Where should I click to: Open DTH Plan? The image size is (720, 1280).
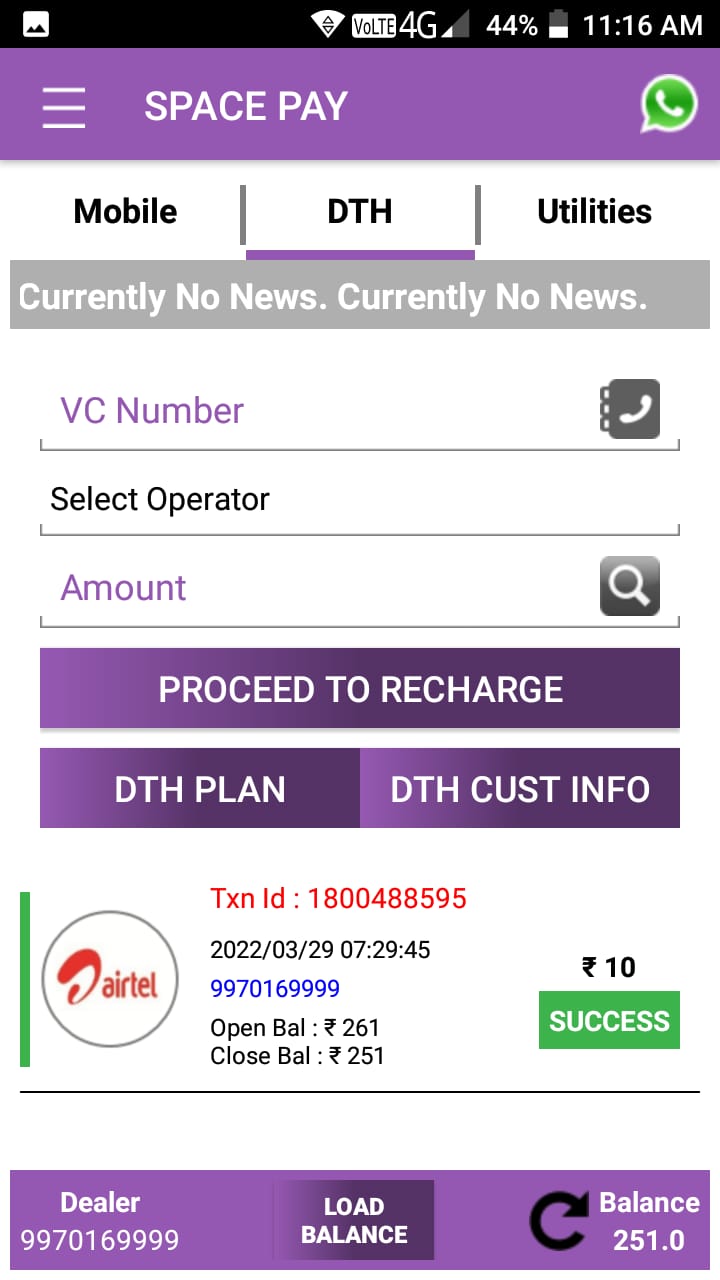(200, 788)
